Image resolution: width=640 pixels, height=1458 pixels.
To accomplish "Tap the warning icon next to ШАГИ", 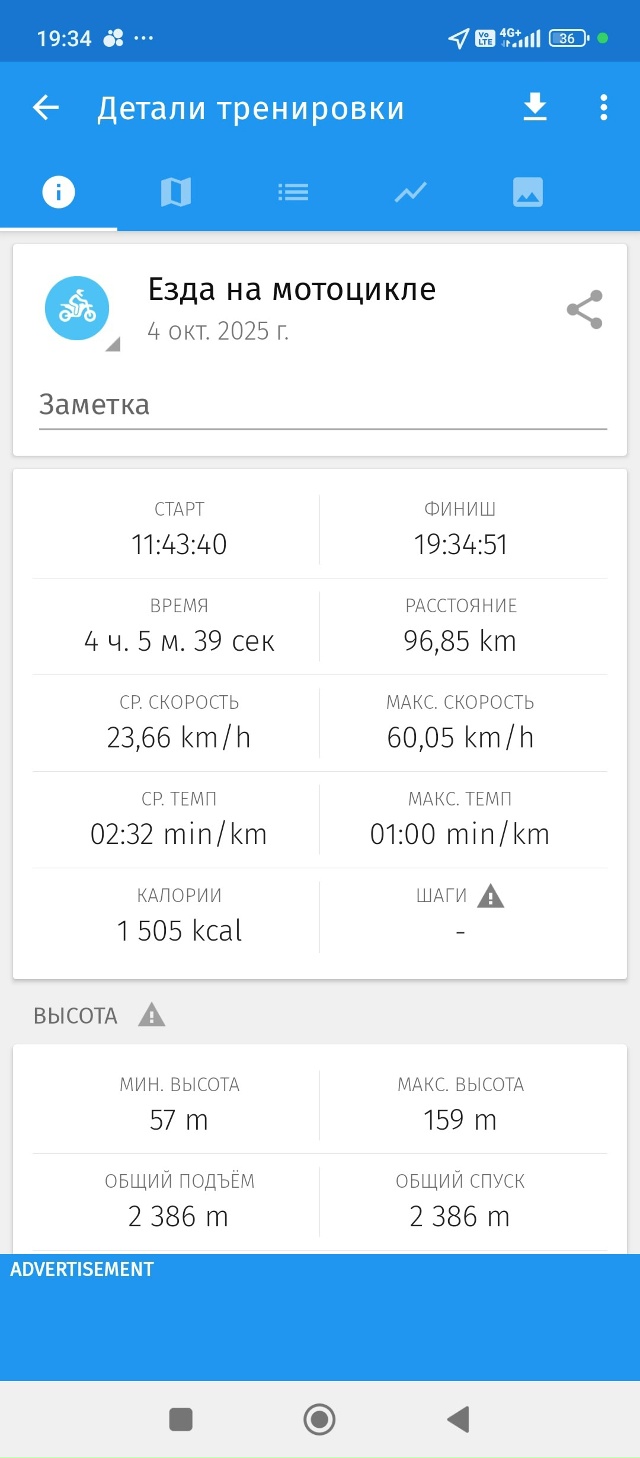I will (x=490, y=896).
